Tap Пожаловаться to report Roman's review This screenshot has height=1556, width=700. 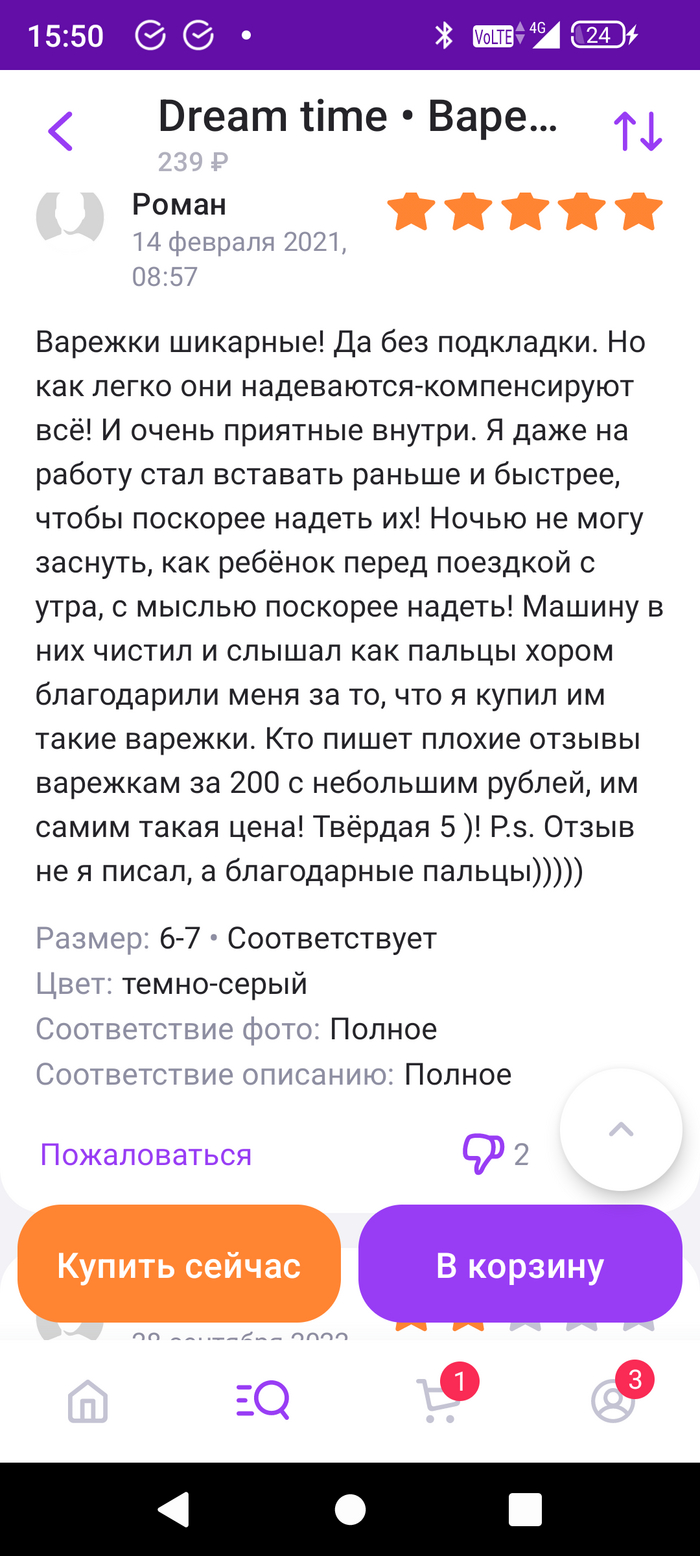146,1155
